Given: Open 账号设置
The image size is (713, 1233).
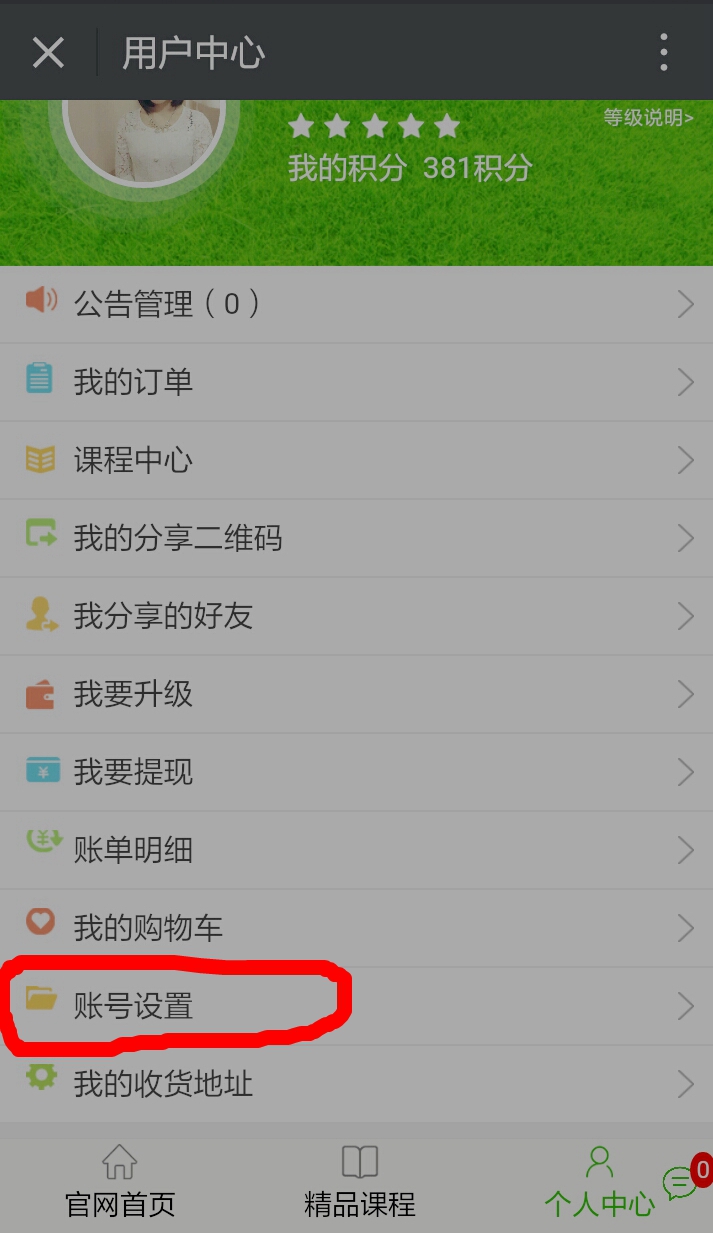Looking at the screenshot, I should 356,1006.
